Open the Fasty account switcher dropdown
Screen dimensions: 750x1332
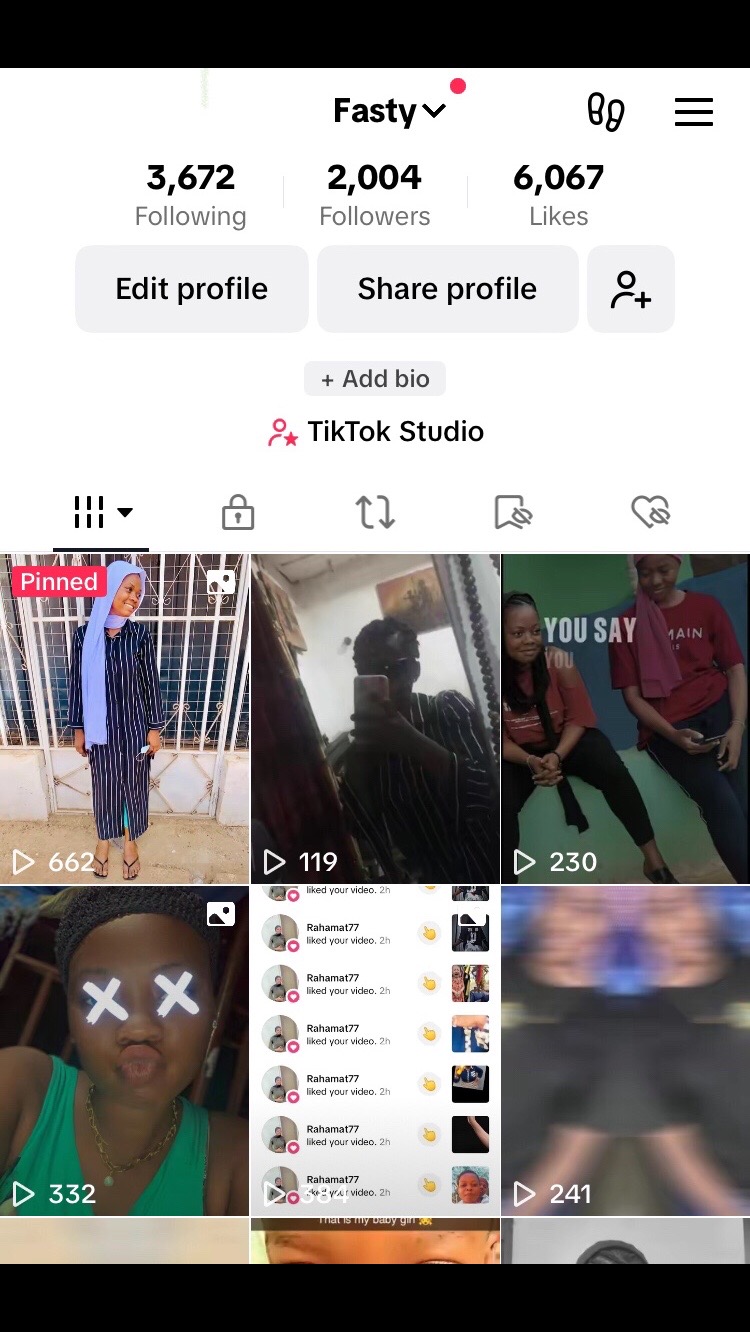coord(389,111)
